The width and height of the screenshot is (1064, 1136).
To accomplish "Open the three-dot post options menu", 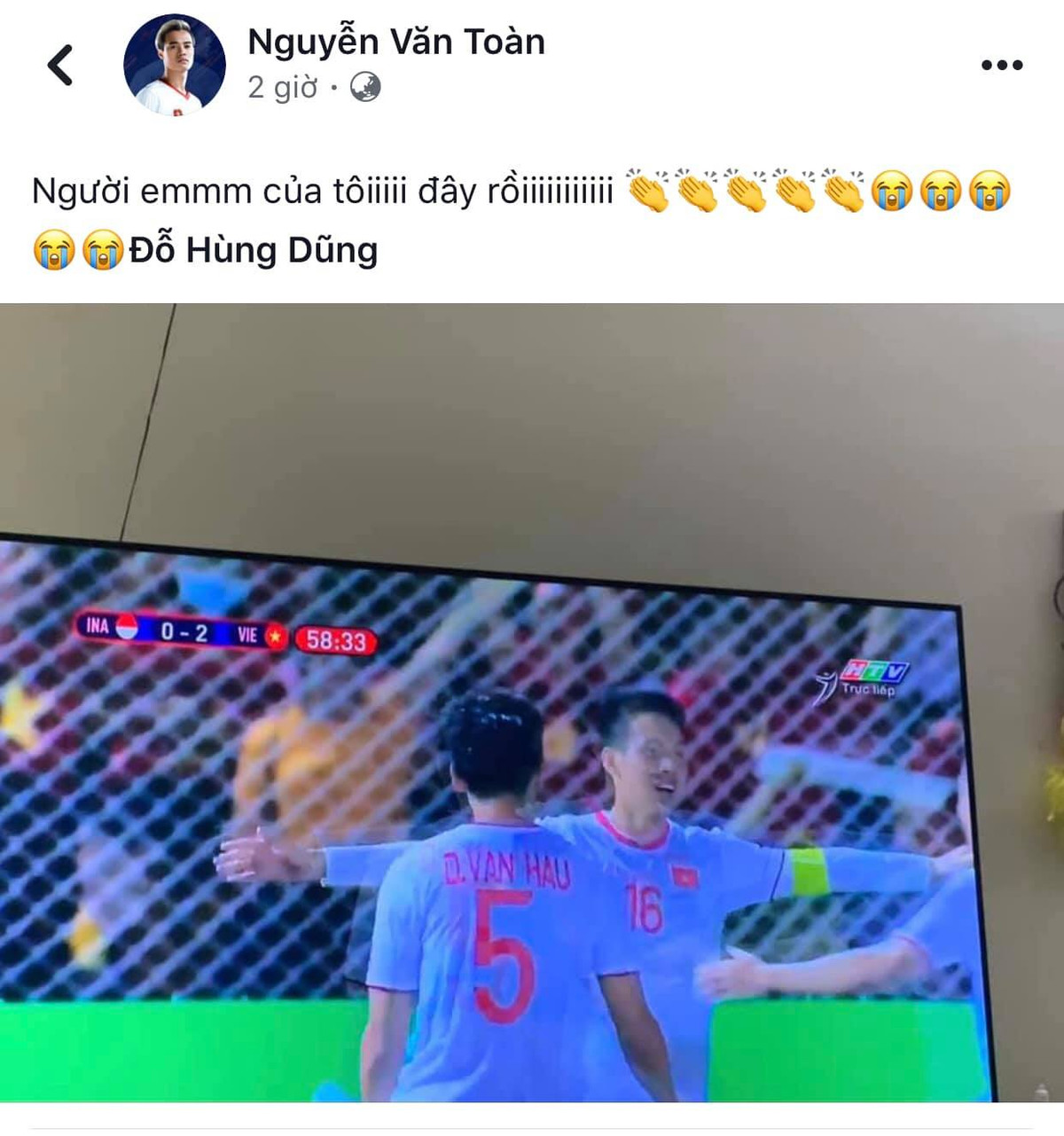I will [x=1003, y=63].
